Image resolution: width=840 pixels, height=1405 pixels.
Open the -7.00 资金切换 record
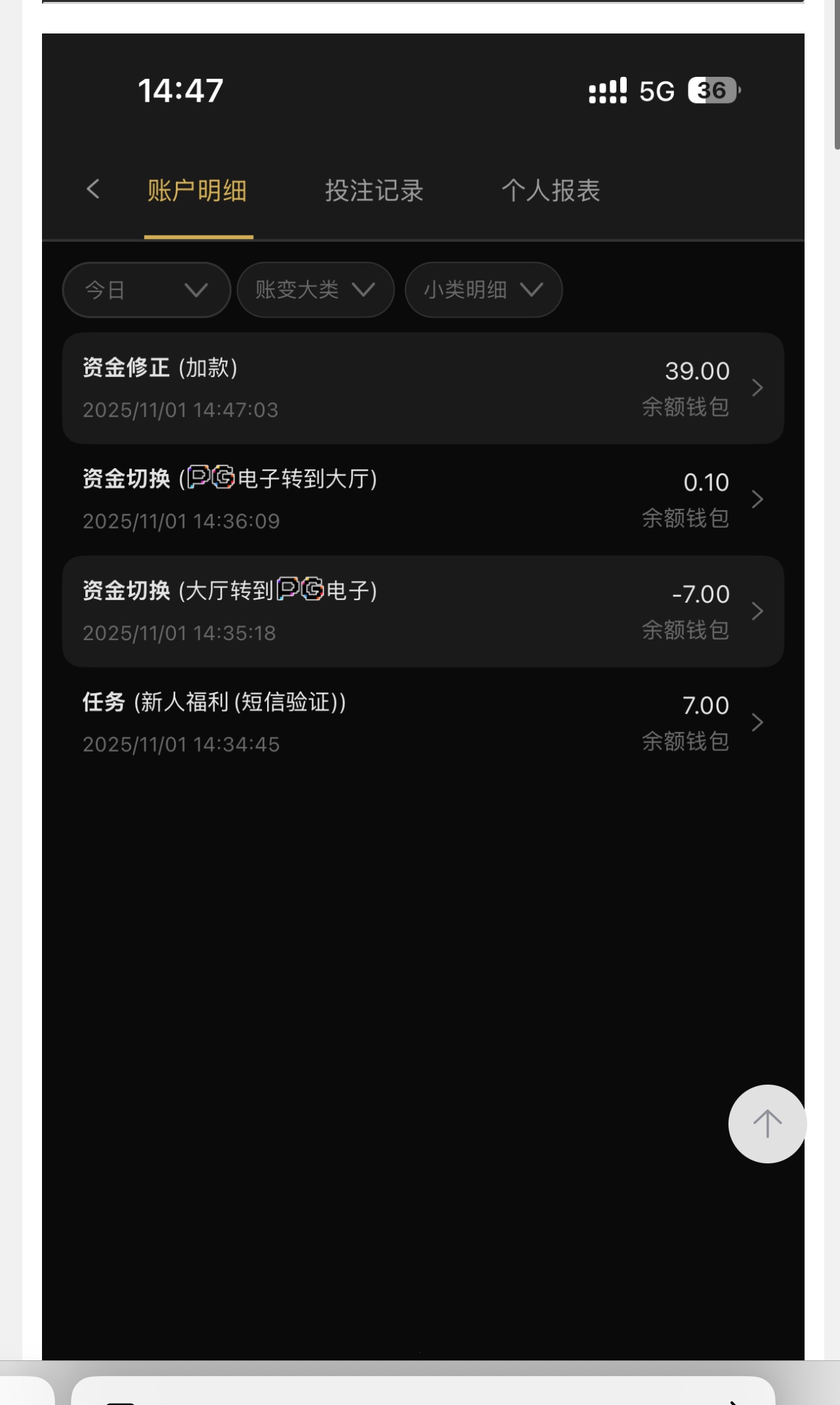point(423,611)
